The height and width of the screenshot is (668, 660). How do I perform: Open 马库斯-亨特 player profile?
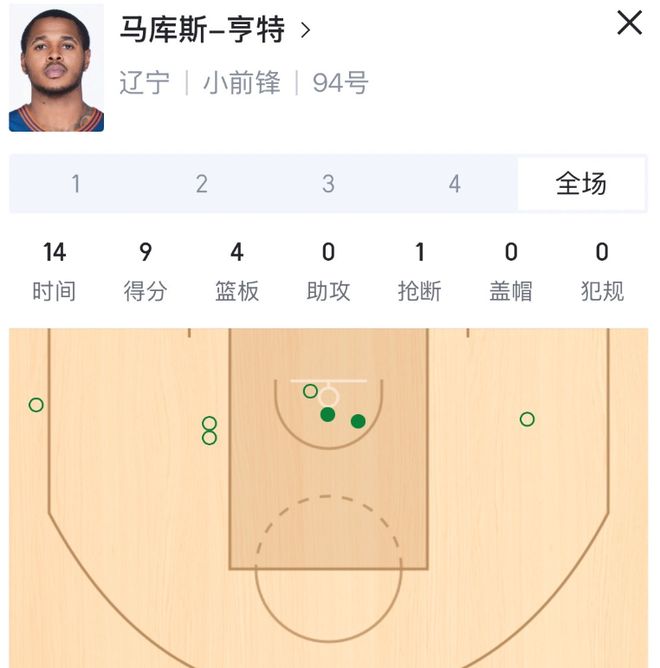click(215, 29)
